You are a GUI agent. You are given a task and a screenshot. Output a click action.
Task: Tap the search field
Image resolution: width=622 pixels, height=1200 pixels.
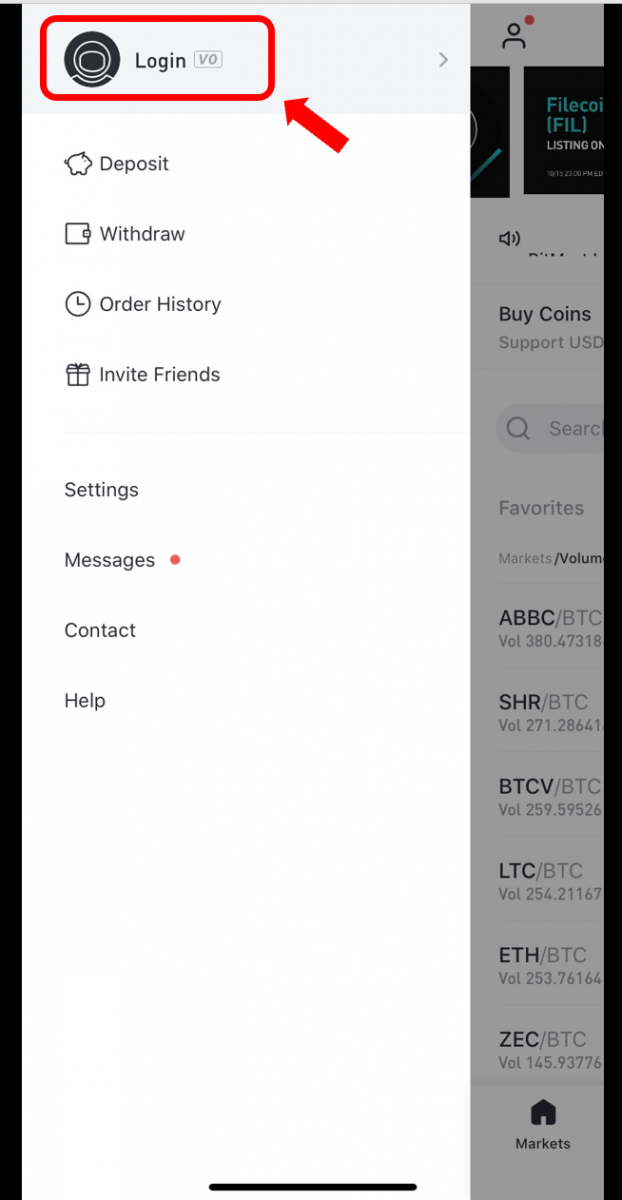click(556, 429)
